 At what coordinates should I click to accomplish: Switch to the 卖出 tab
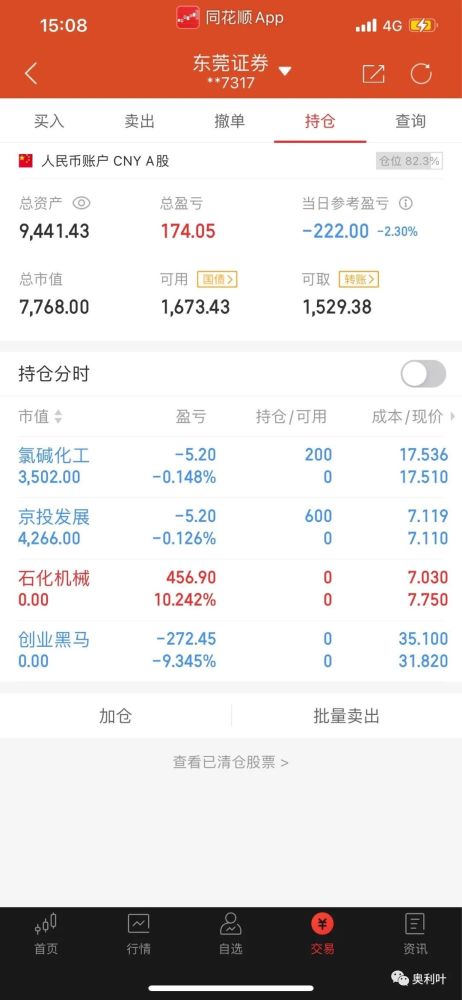(x=140, y=121)
